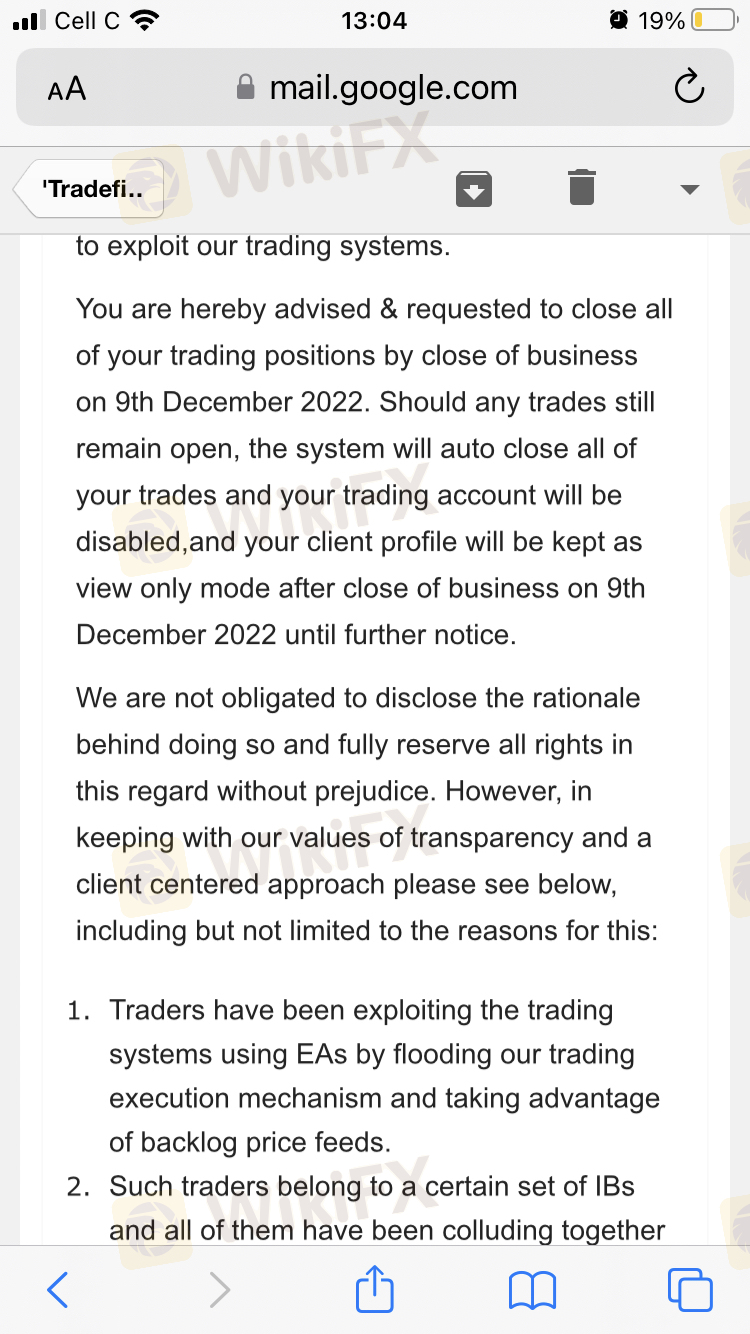The height and width of the screenshot is (1334, 750).
Task: Show all open Safari tabs
Action: (690, 1290)
